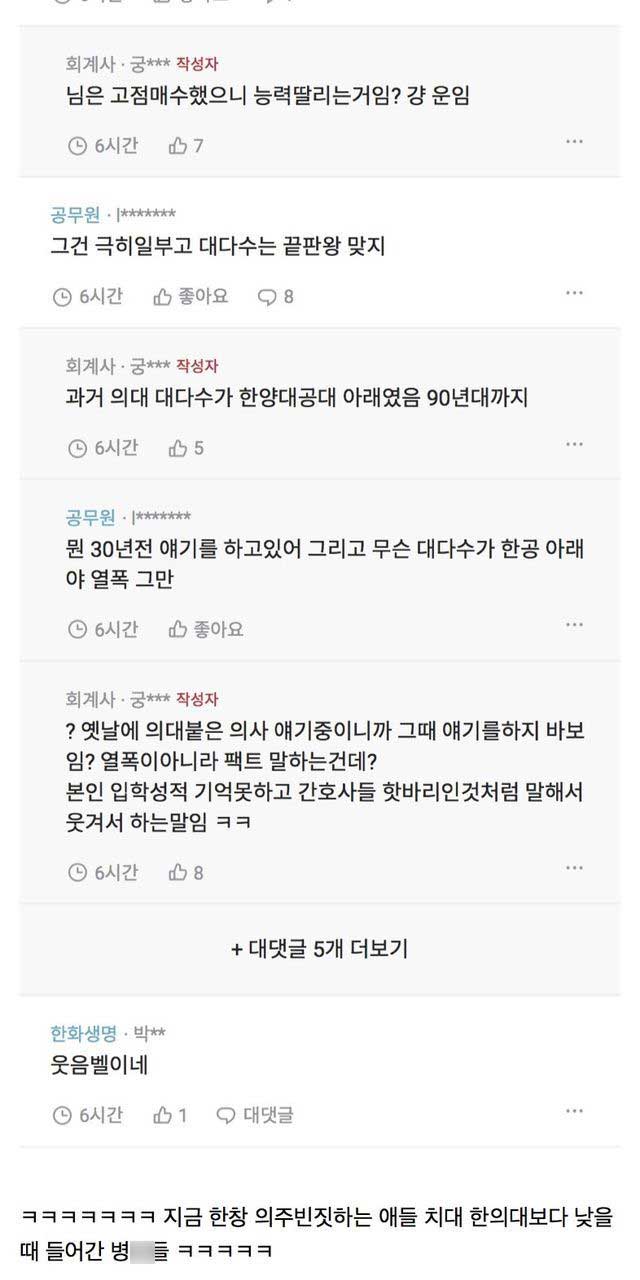
Task: Open overflow menu on 웃음벨이네 comment
Action: 574,1111
